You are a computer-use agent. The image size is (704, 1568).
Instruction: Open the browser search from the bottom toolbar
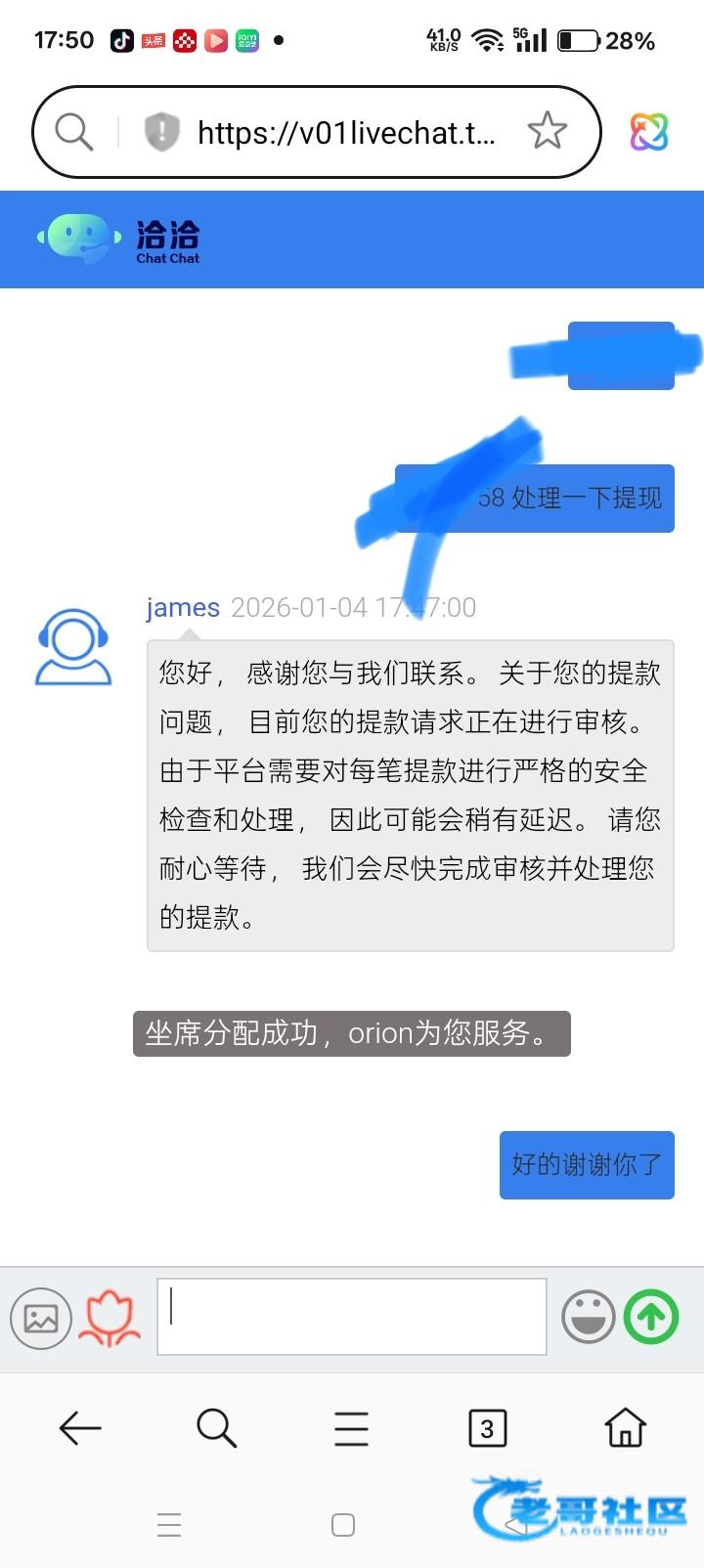[216, 1428]
